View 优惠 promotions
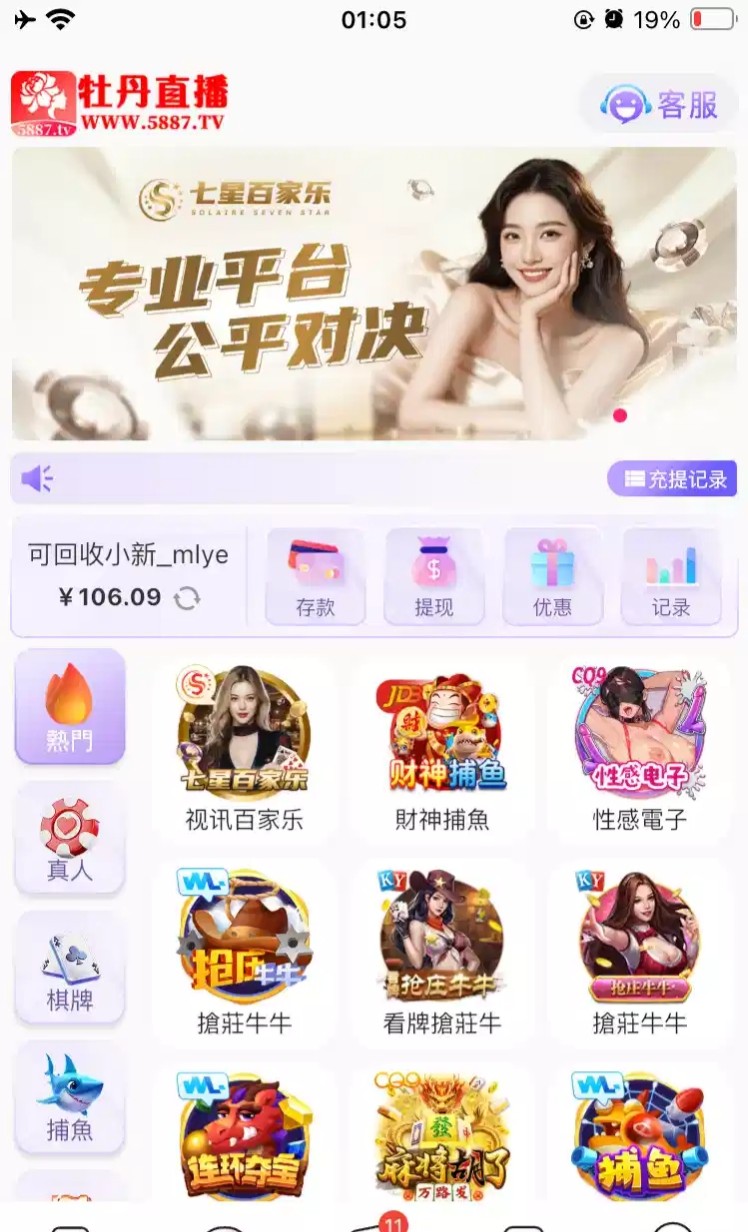Viewport: 748px width, 1232px height. click(x=552, y=577)
